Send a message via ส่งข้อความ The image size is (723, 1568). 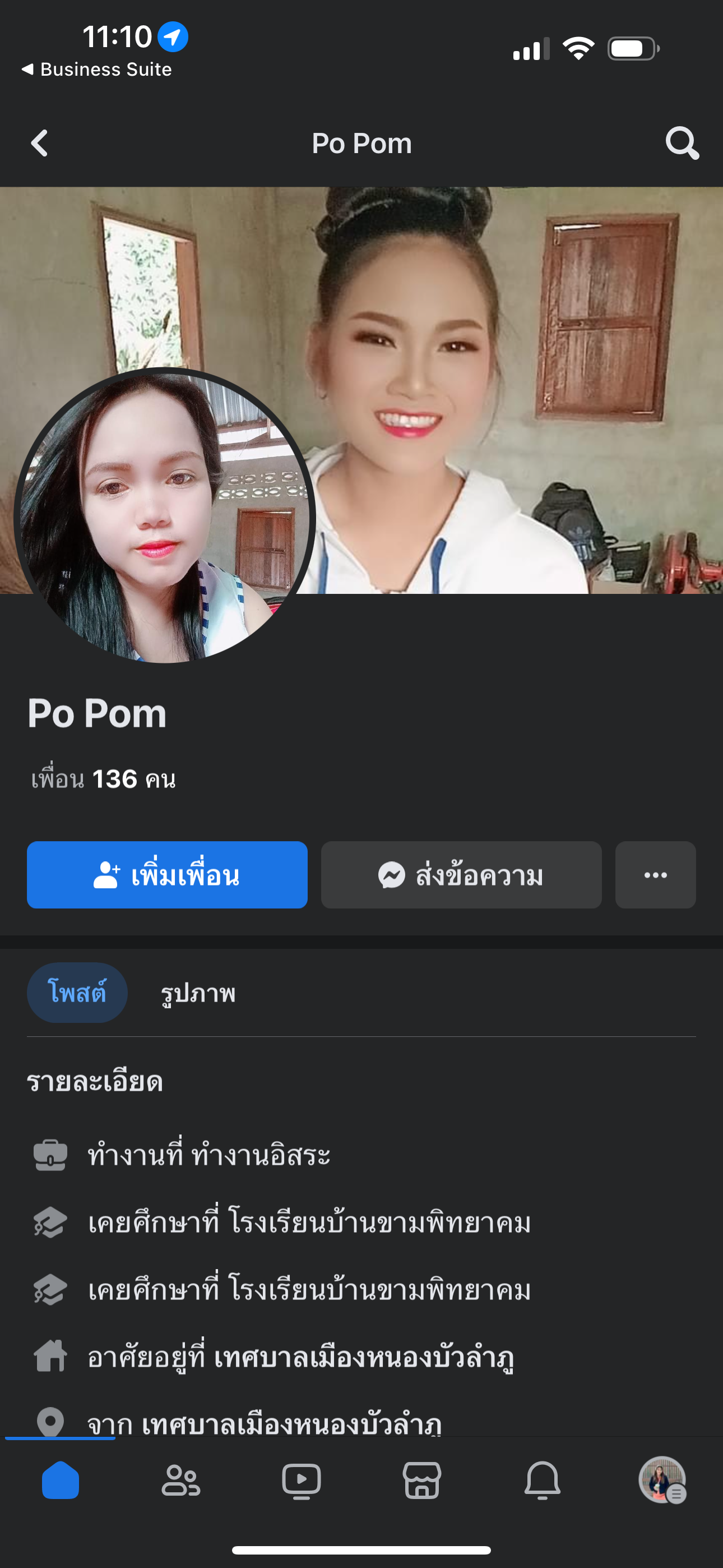[x=461, y=875]
